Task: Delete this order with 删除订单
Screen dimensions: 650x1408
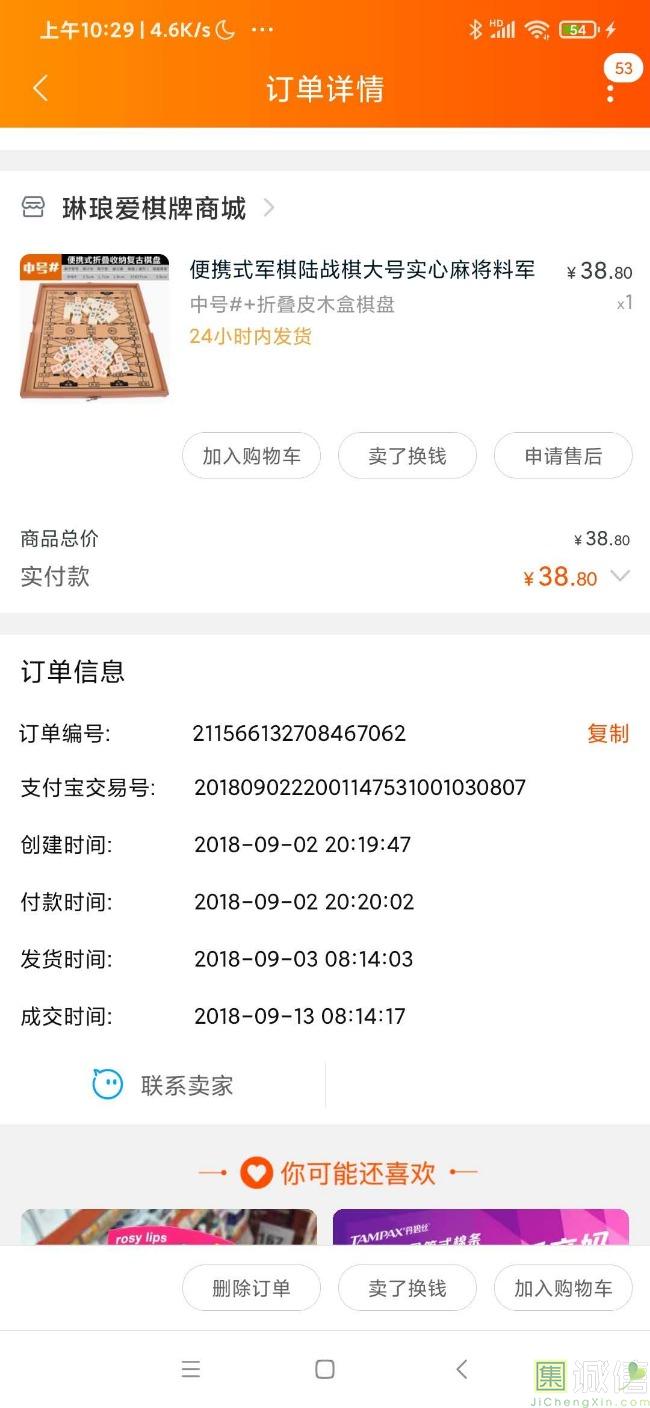Action: point(251,1288)
